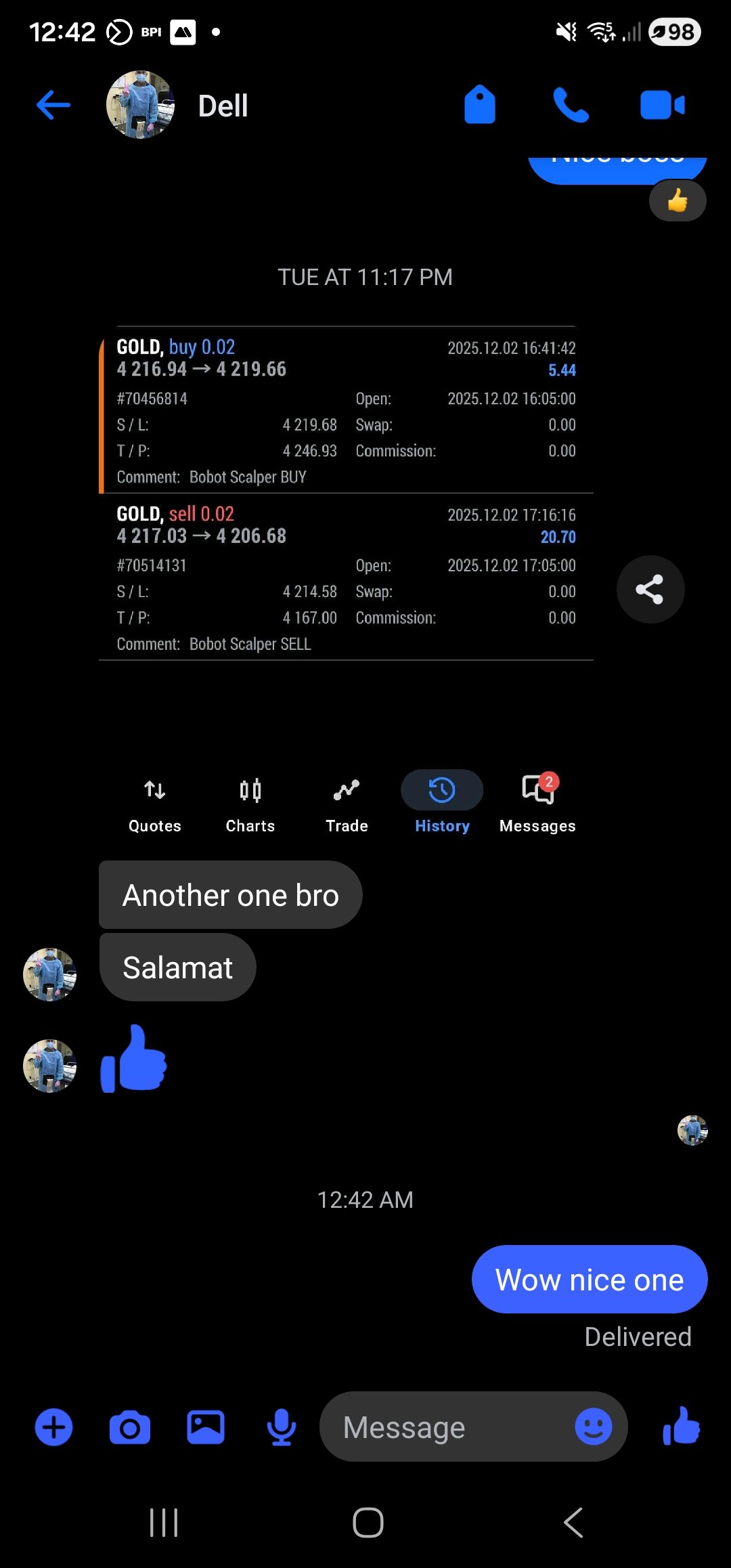This screenshot has width=731, height=1568.
Task: Open the image gallery attachment
Action: (206, 1426)
